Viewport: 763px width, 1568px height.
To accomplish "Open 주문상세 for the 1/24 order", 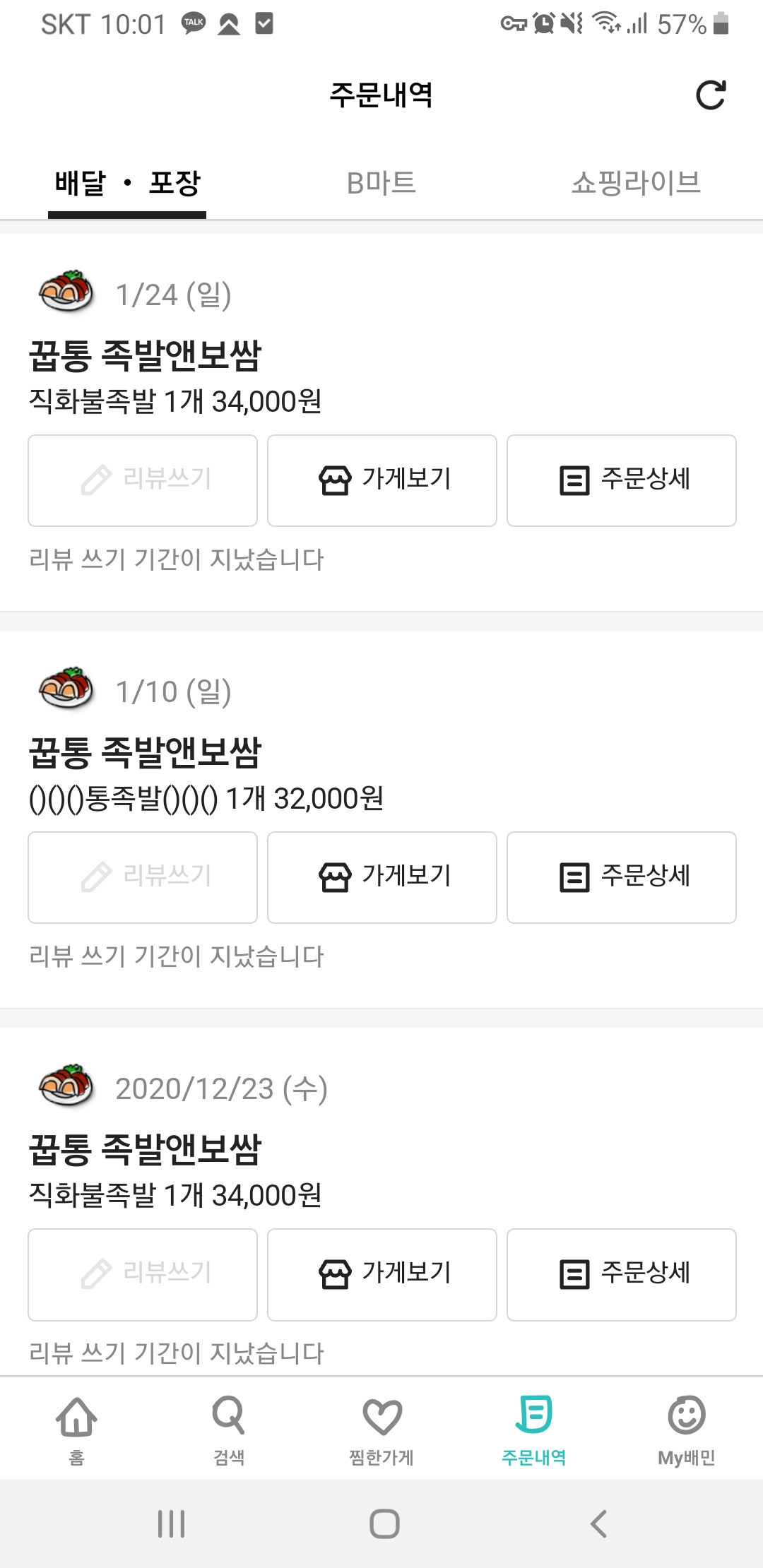I will tap(622, 480).
